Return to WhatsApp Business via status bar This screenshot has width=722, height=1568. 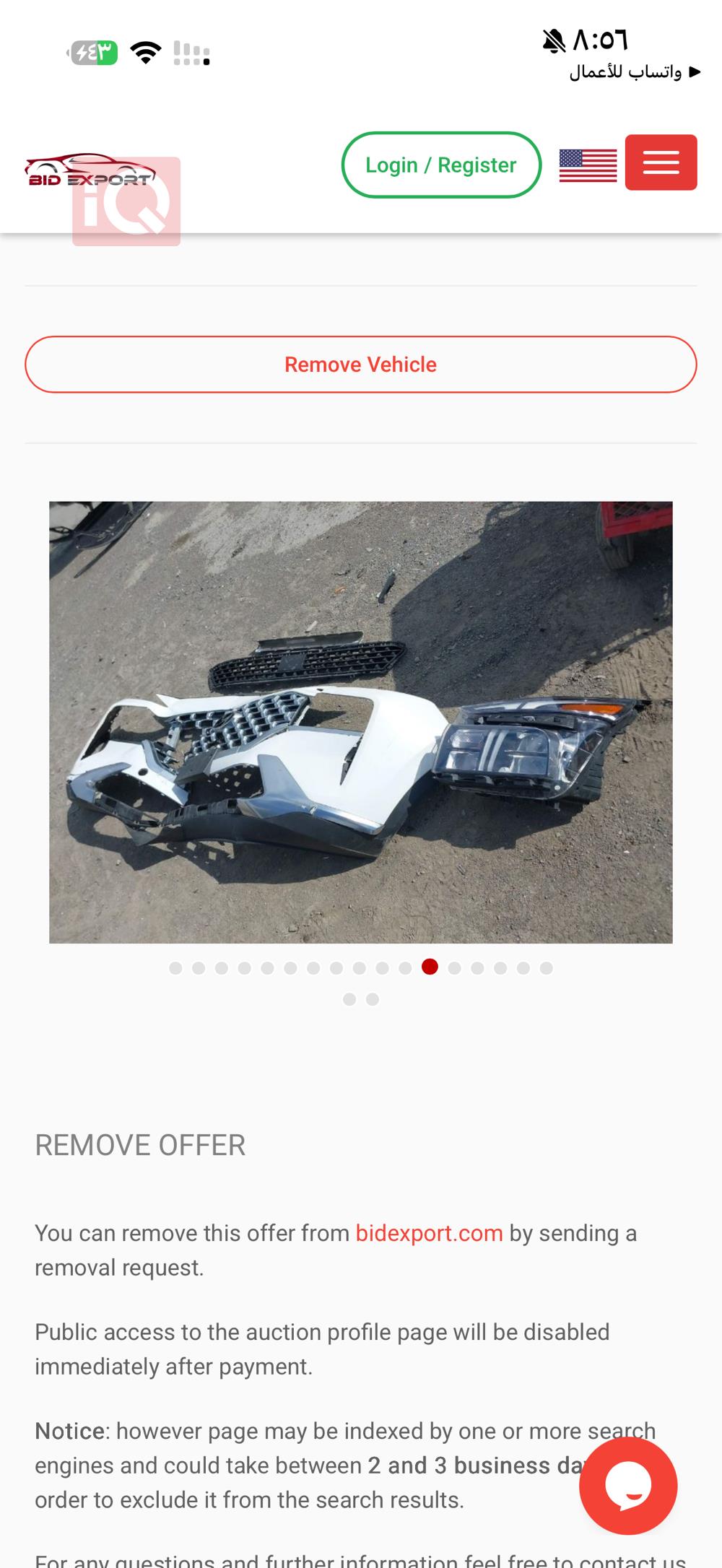[634, 71]
